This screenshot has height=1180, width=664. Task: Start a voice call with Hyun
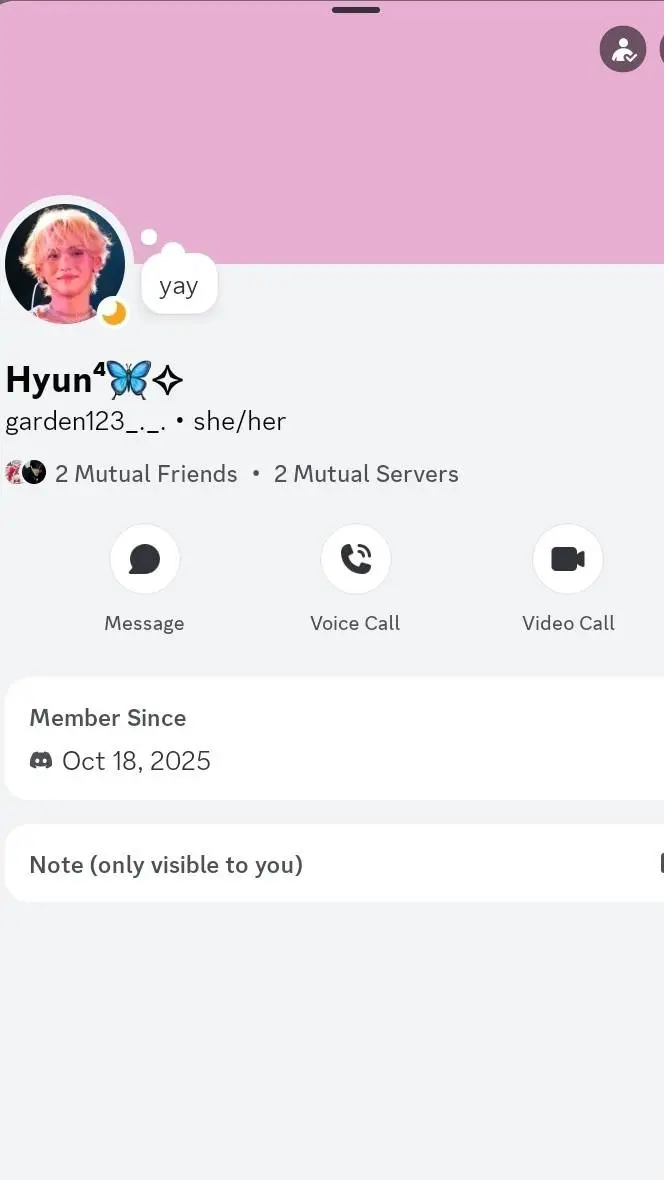(355, 559)
